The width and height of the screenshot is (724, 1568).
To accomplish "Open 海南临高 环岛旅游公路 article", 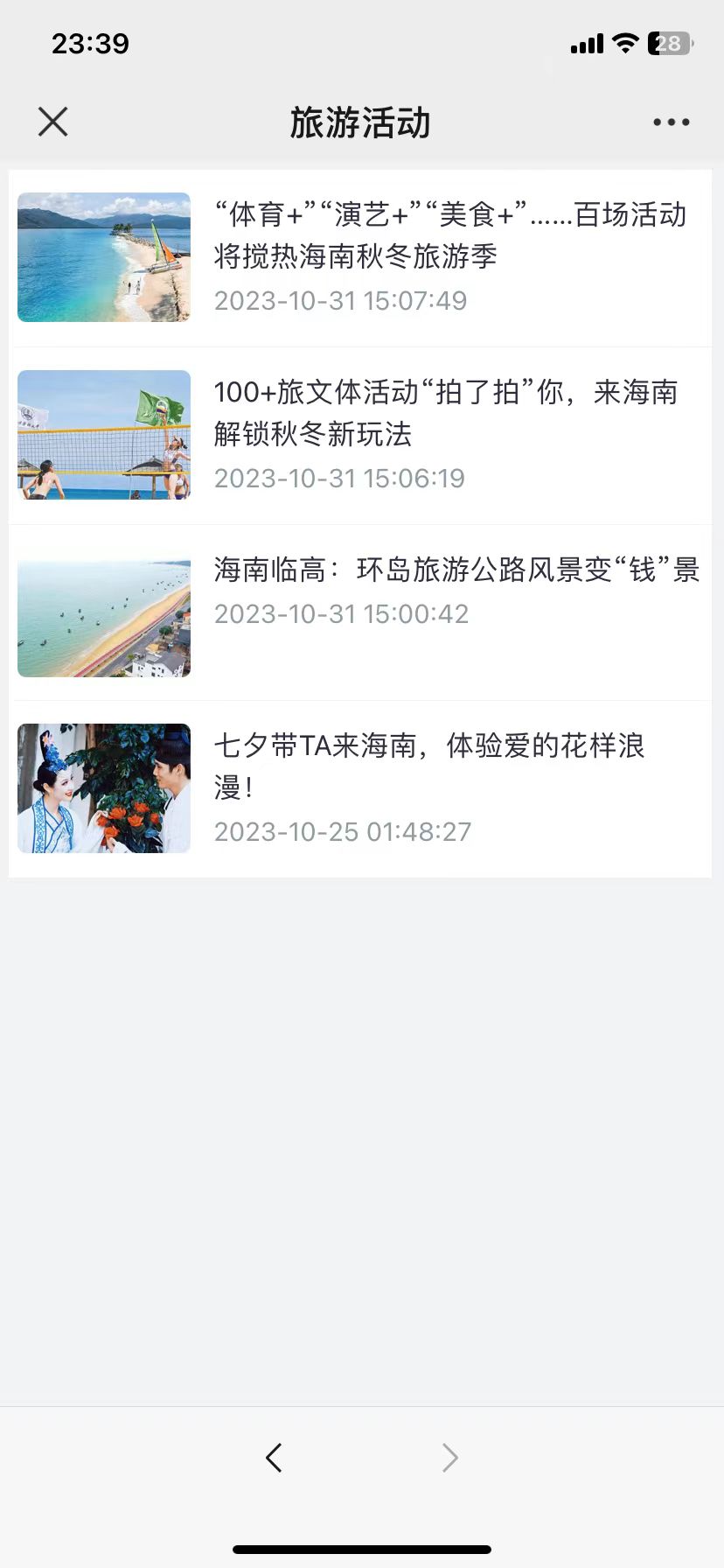I will 456,570.
